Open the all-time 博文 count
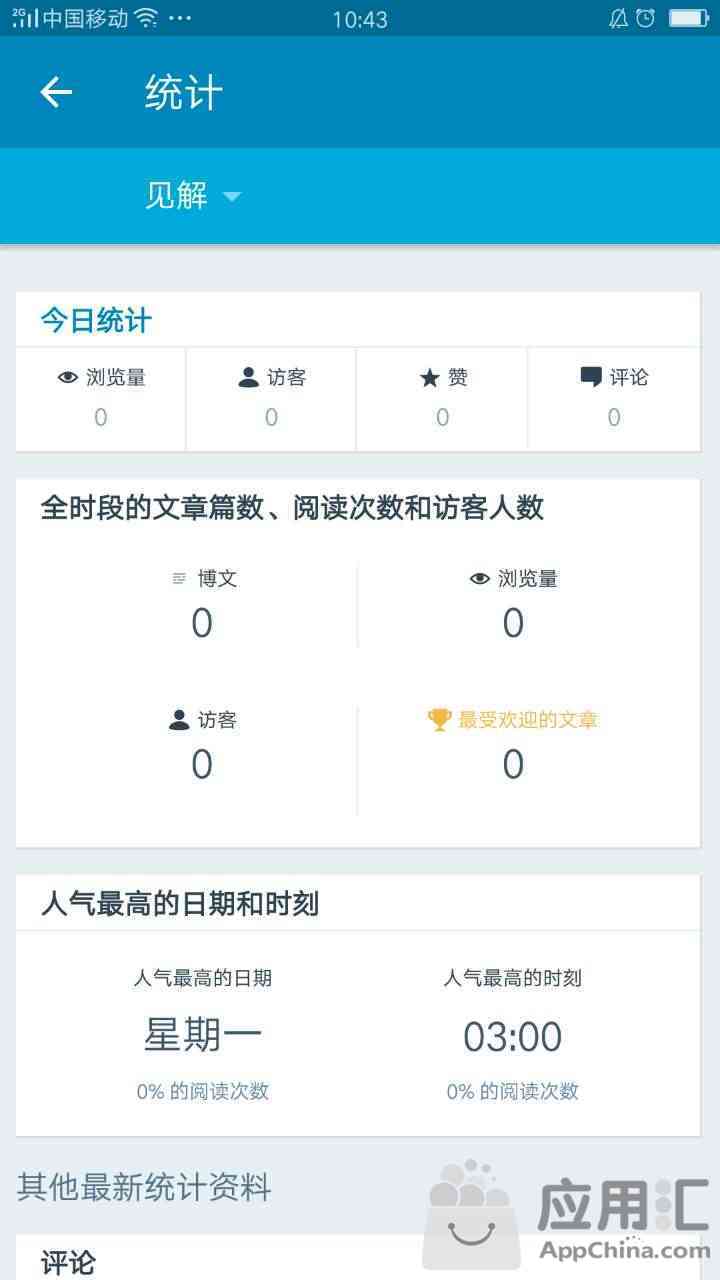 click(x=202, y=604)
